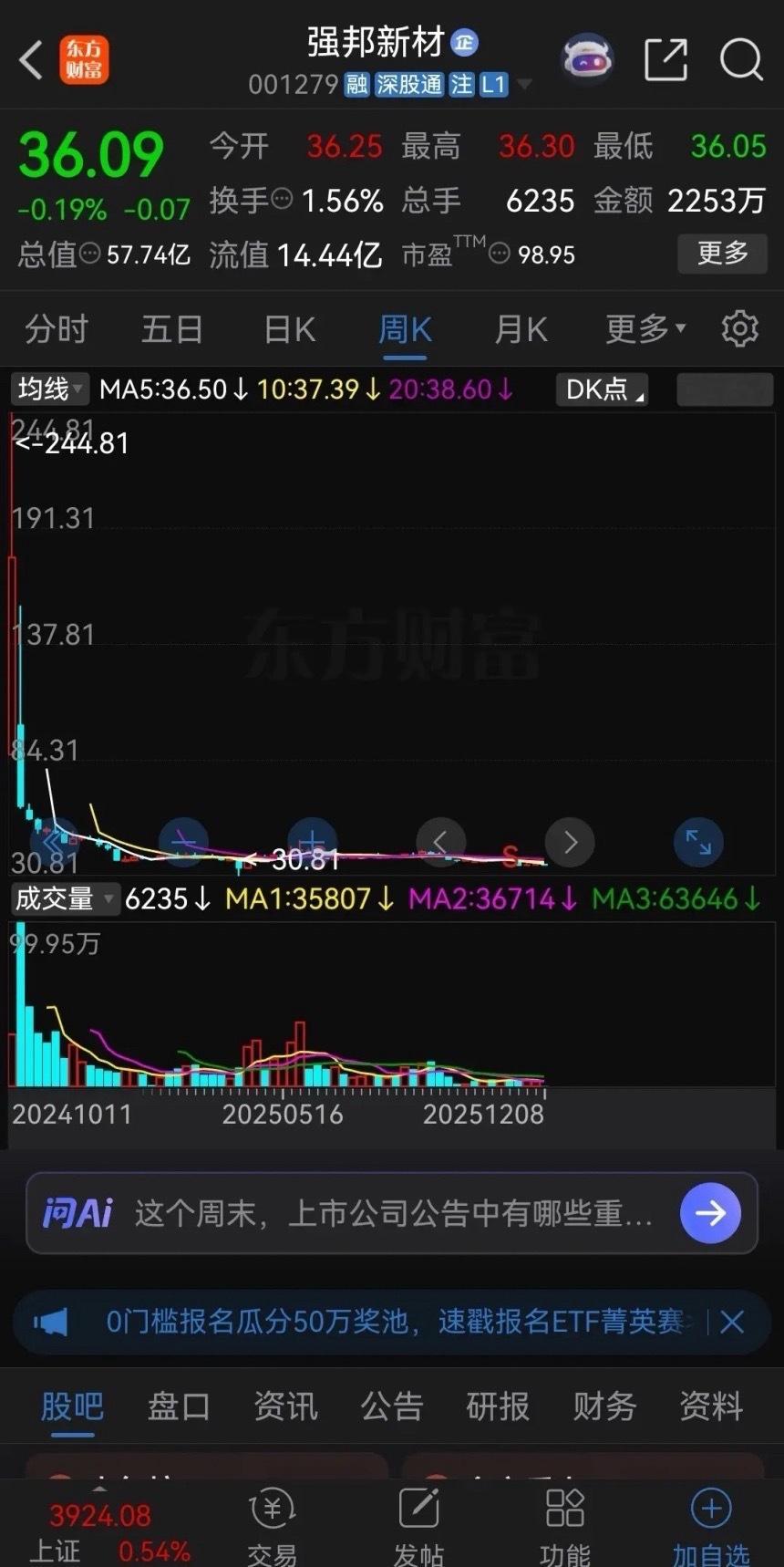Send the 问AI question with arrow button
The height and width of the screenshot is (1567, 784).
click(x=710, y=1213)
